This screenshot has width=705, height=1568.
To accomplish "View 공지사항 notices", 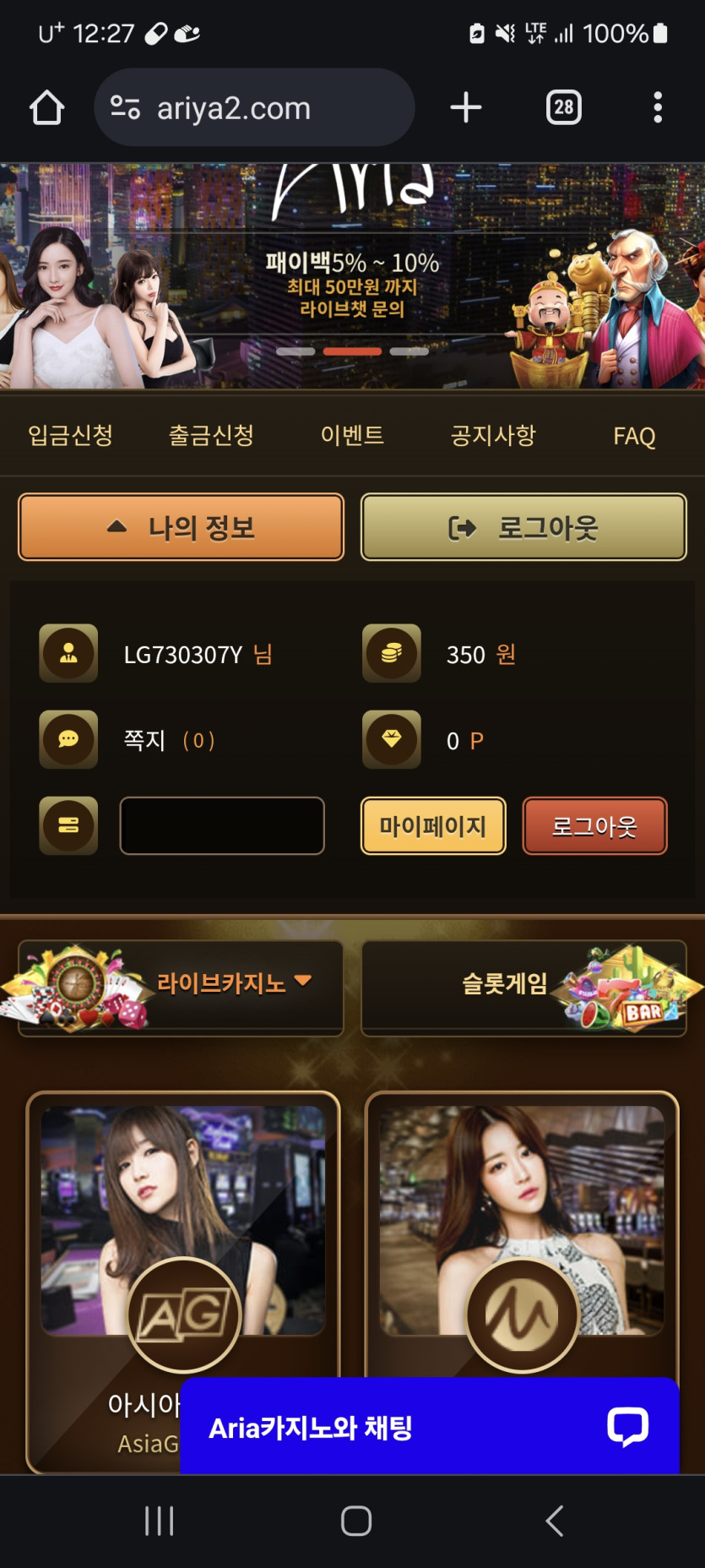I will click(493, 435).
